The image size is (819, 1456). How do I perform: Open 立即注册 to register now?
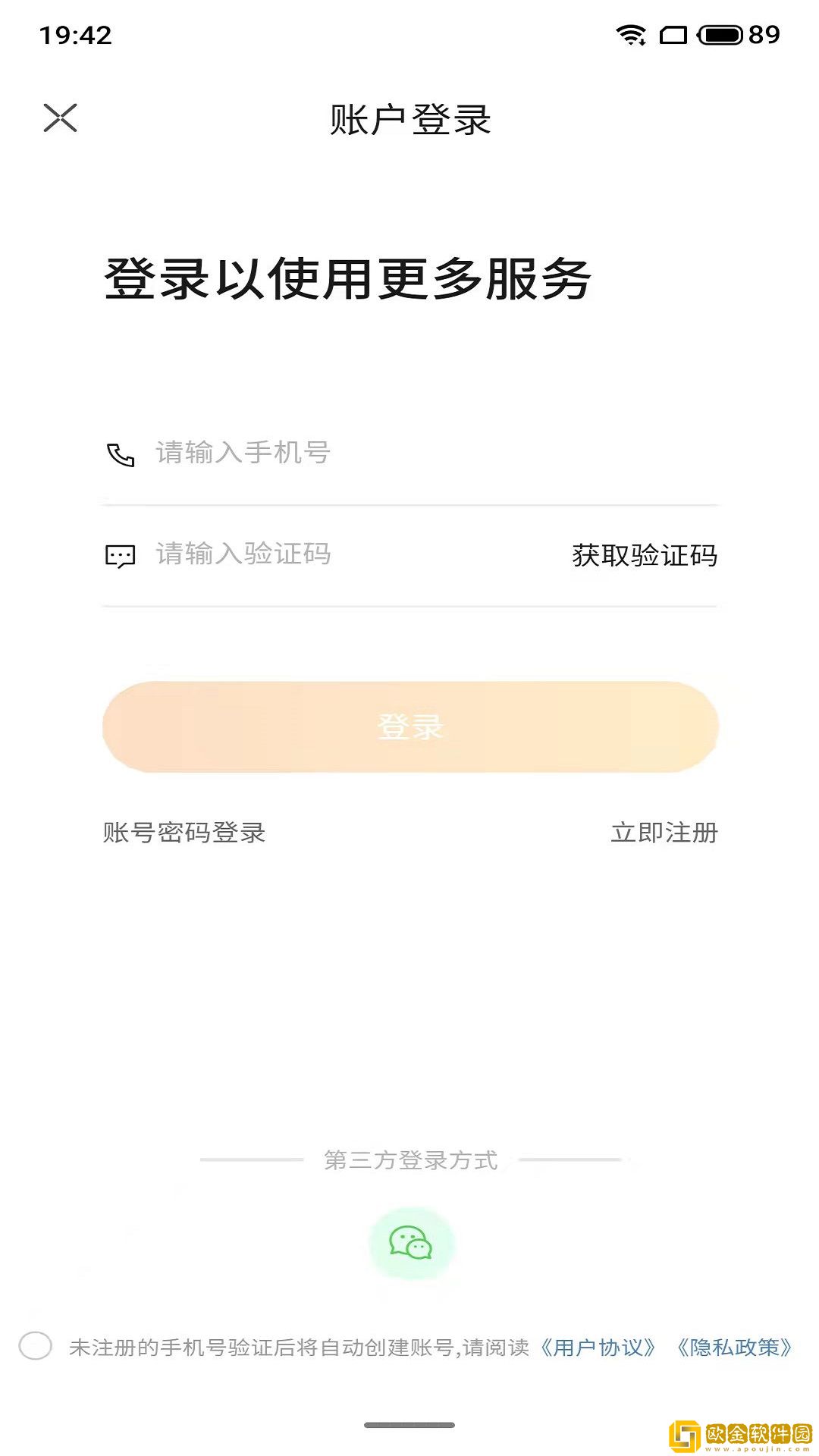[x=664, y=833]
